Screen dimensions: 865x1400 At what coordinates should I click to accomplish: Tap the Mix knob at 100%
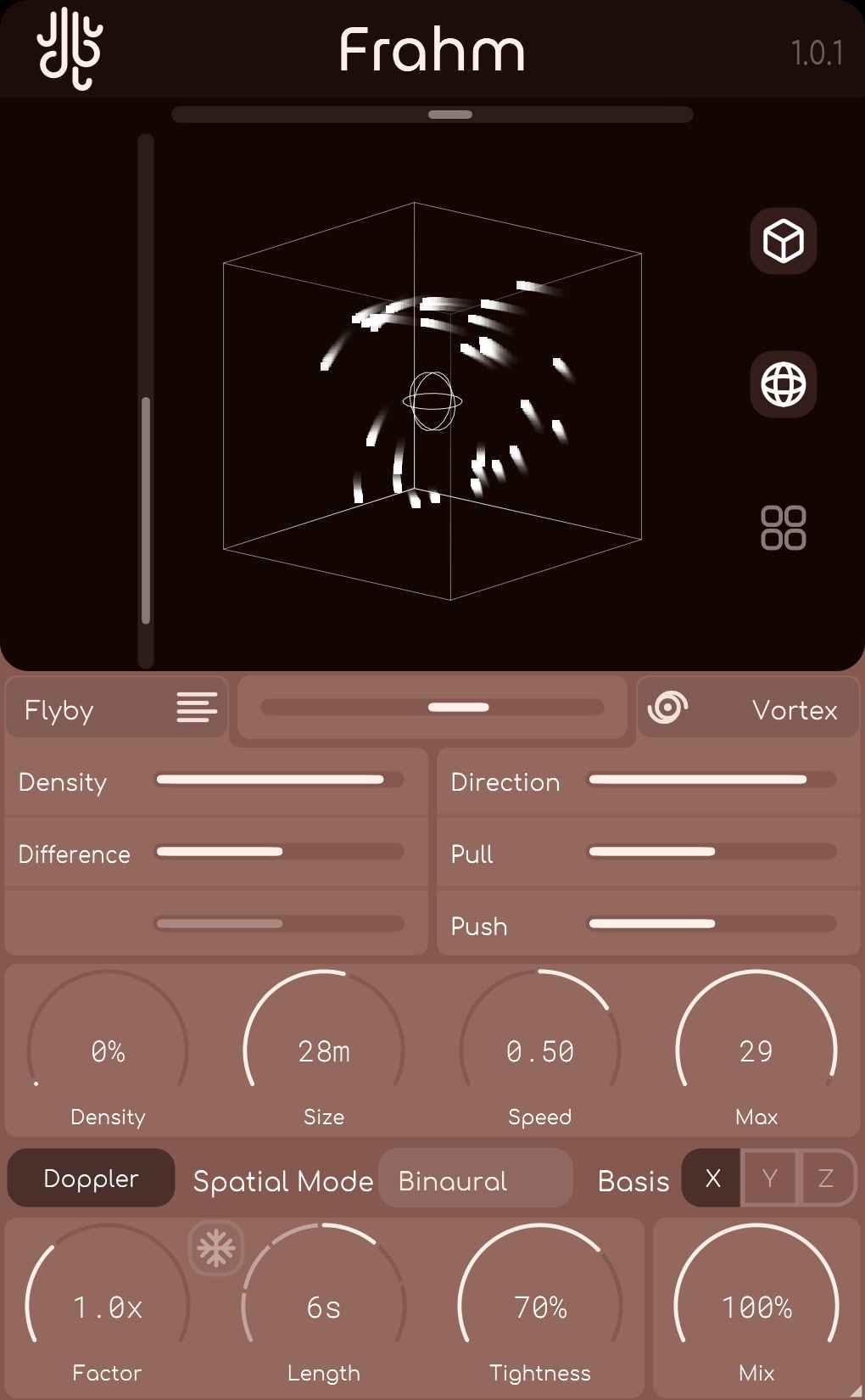coord(756,1307)
